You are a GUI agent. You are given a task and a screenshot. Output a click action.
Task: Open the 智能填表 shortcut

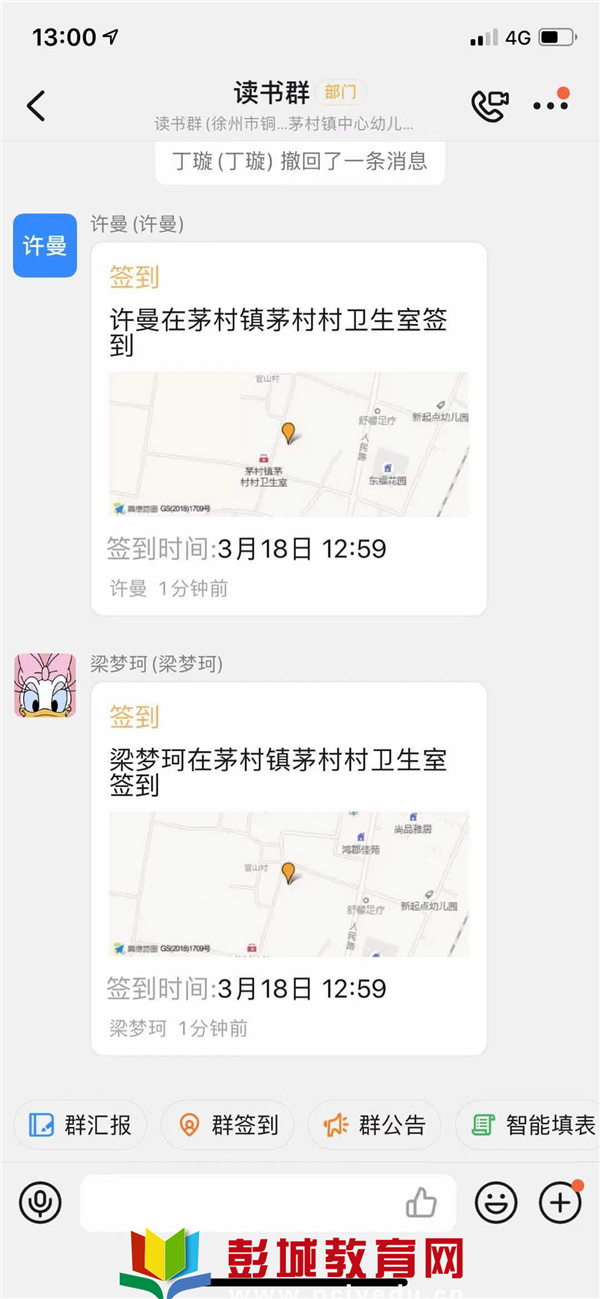tap(528, 1124)
